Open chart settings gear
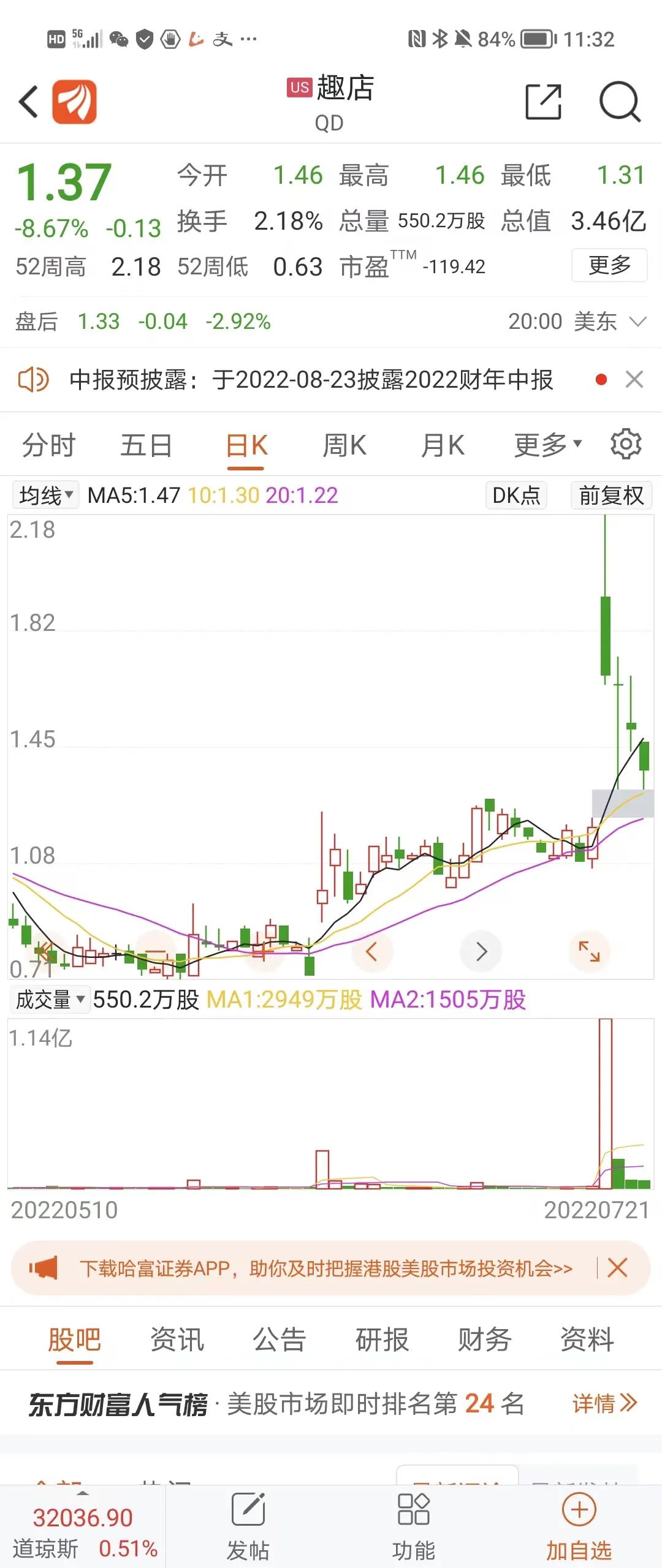 pos(626,444)
